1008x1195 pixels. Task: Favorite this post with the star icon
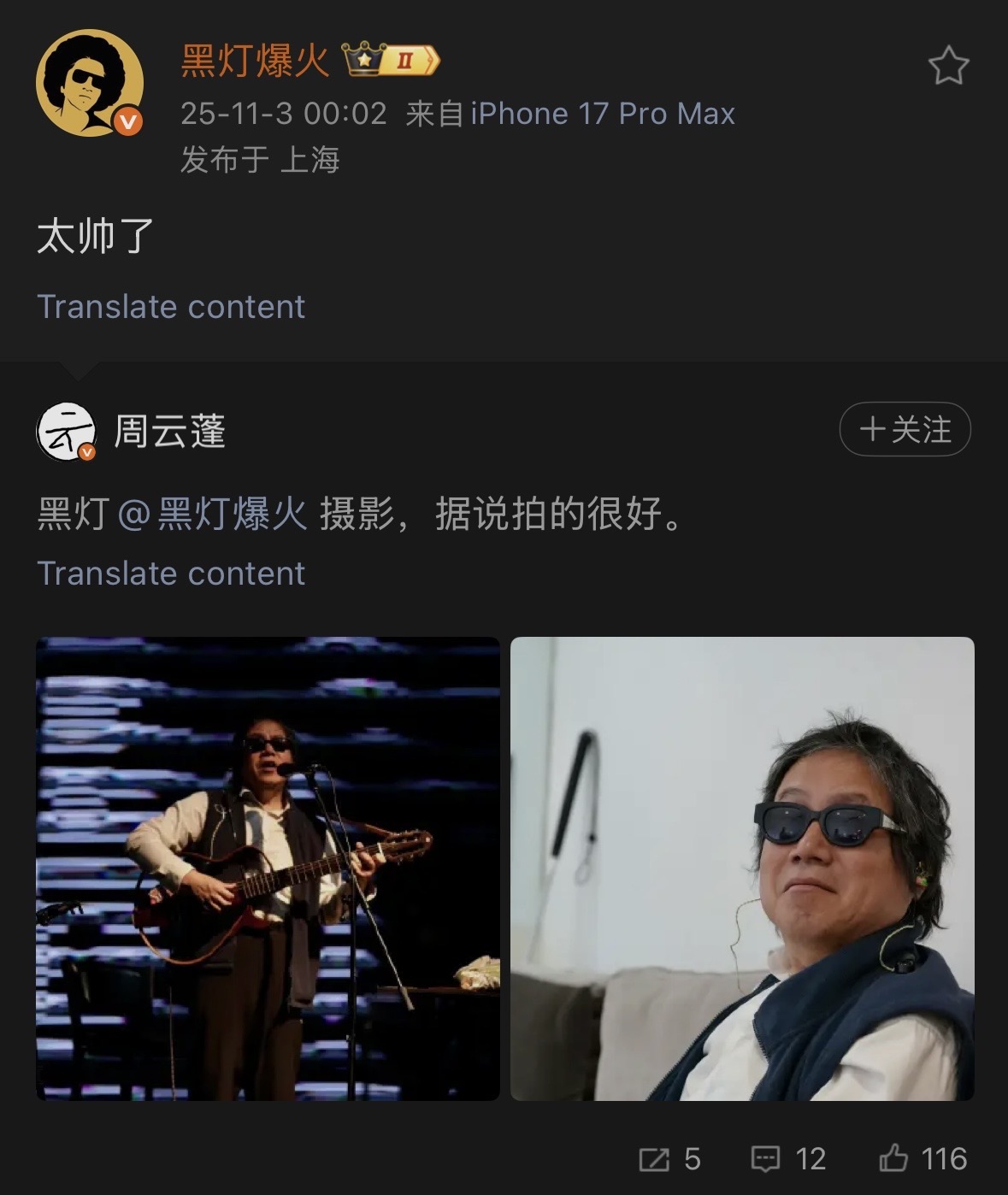pyautogui.click(x=948, y=67)
